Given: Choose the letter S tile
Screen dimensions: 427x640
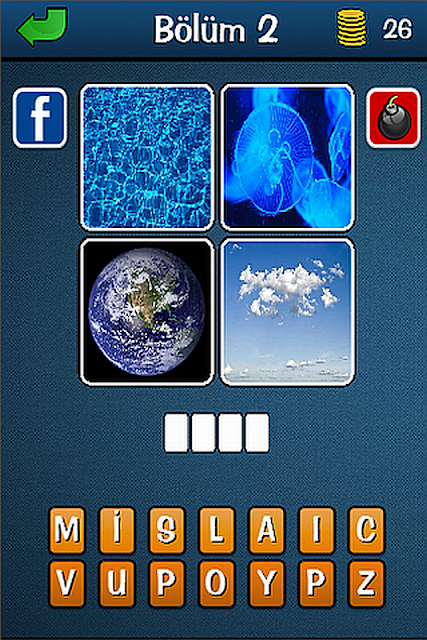Looking at the screenshot, I should [167, 530].
